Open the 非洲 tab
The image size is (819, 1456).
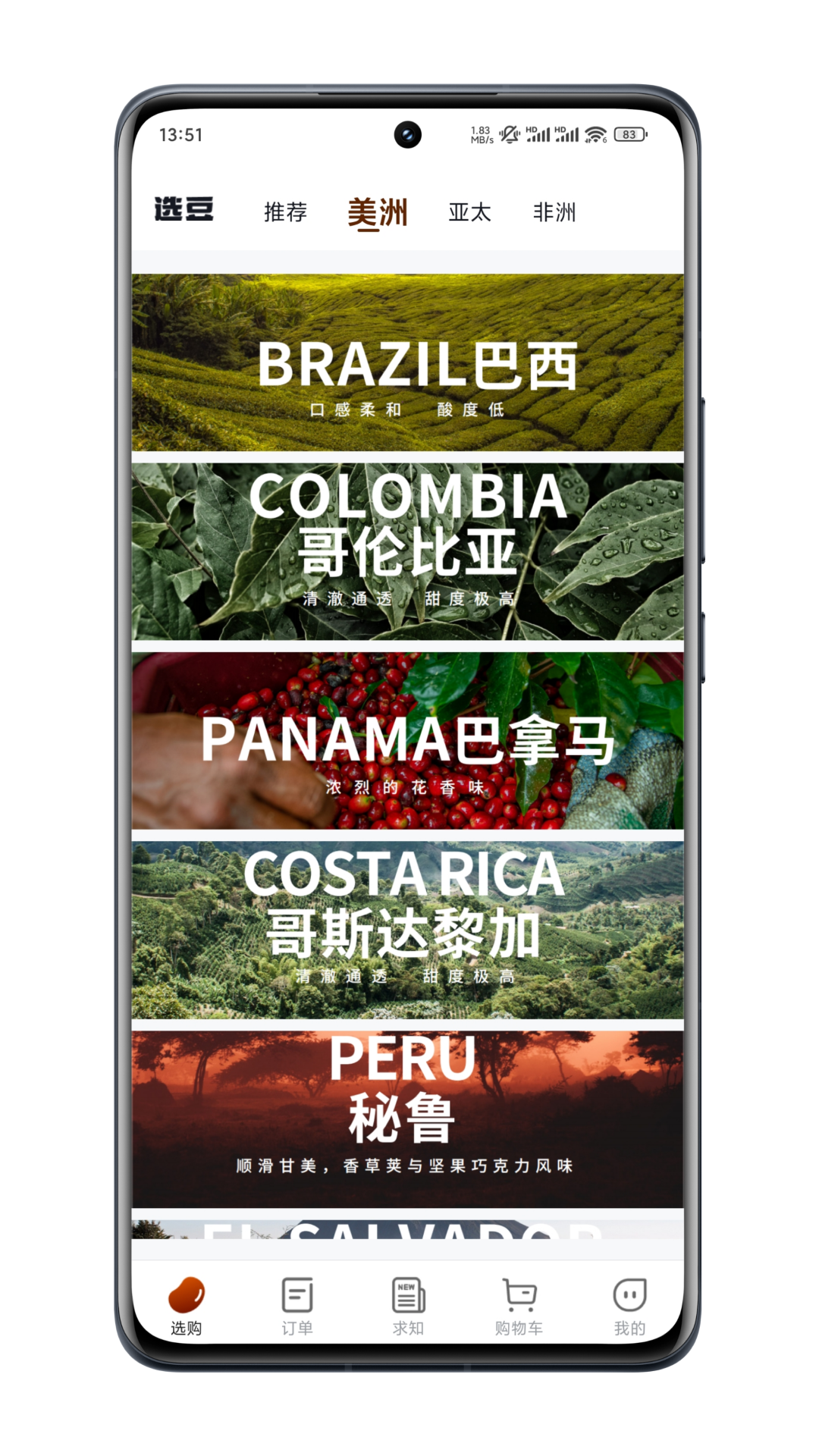[x=554, y=212]
